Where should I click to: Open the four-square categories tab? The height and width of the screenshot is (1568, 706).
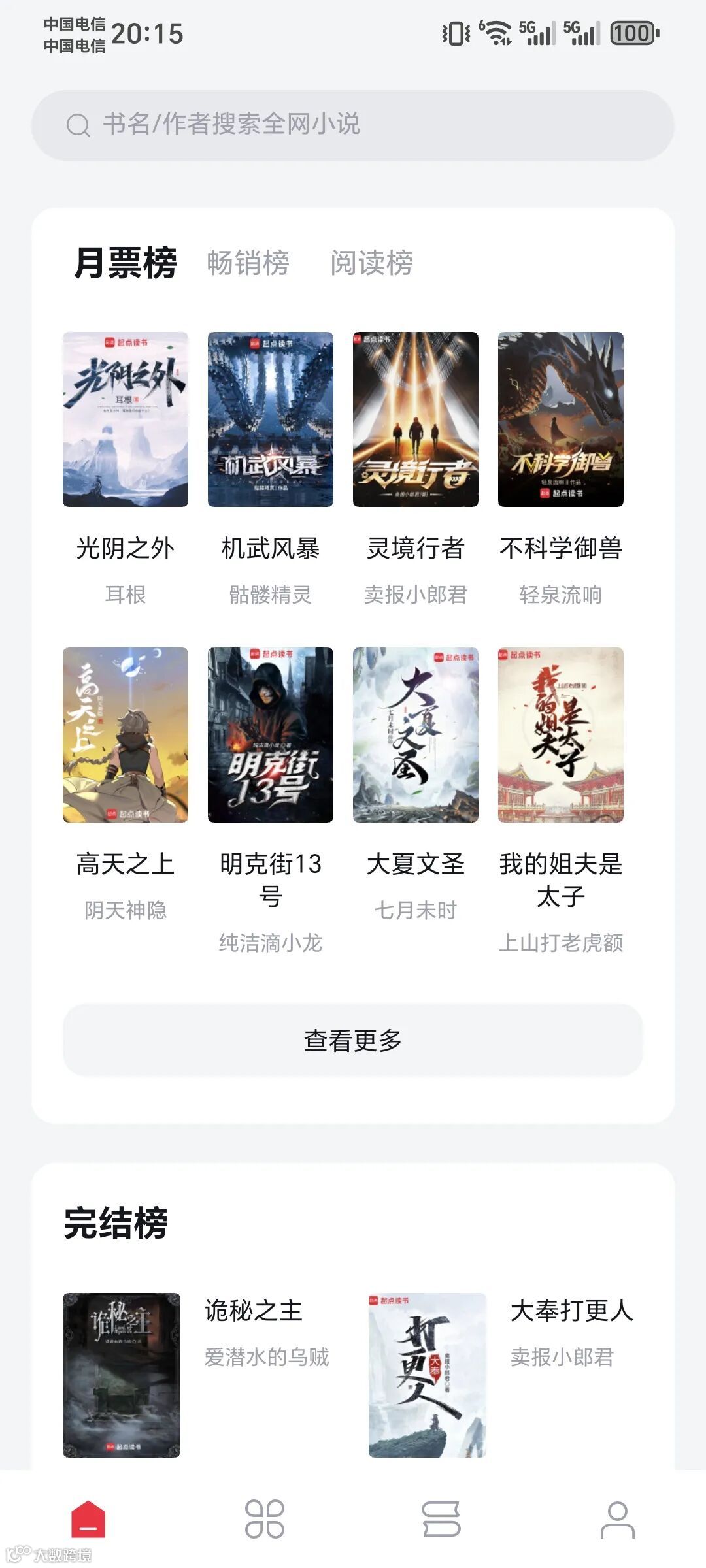(265, 1519)
